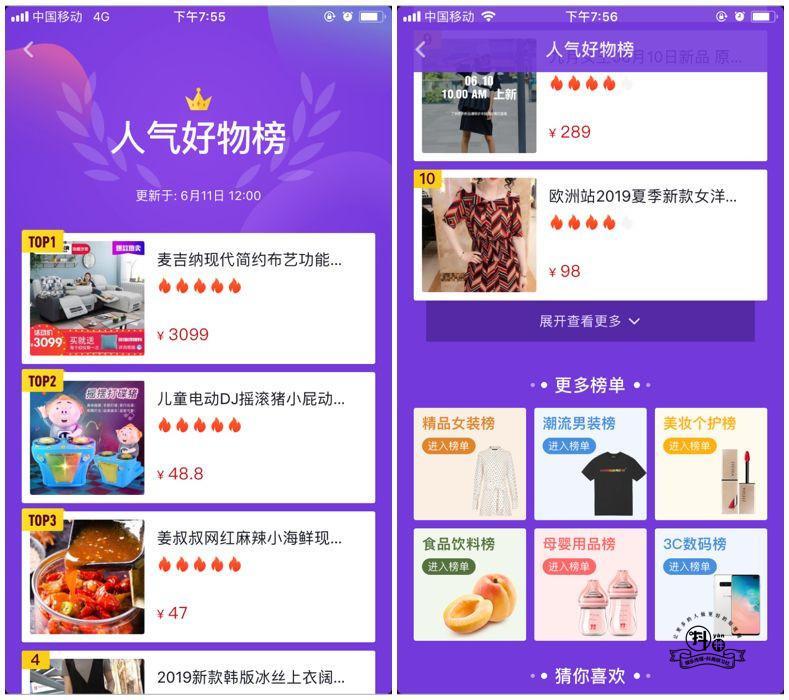789x700 pixels.
Task: Enter the 食品饮料榜 ranking list
Action: (x=469, y=584)
